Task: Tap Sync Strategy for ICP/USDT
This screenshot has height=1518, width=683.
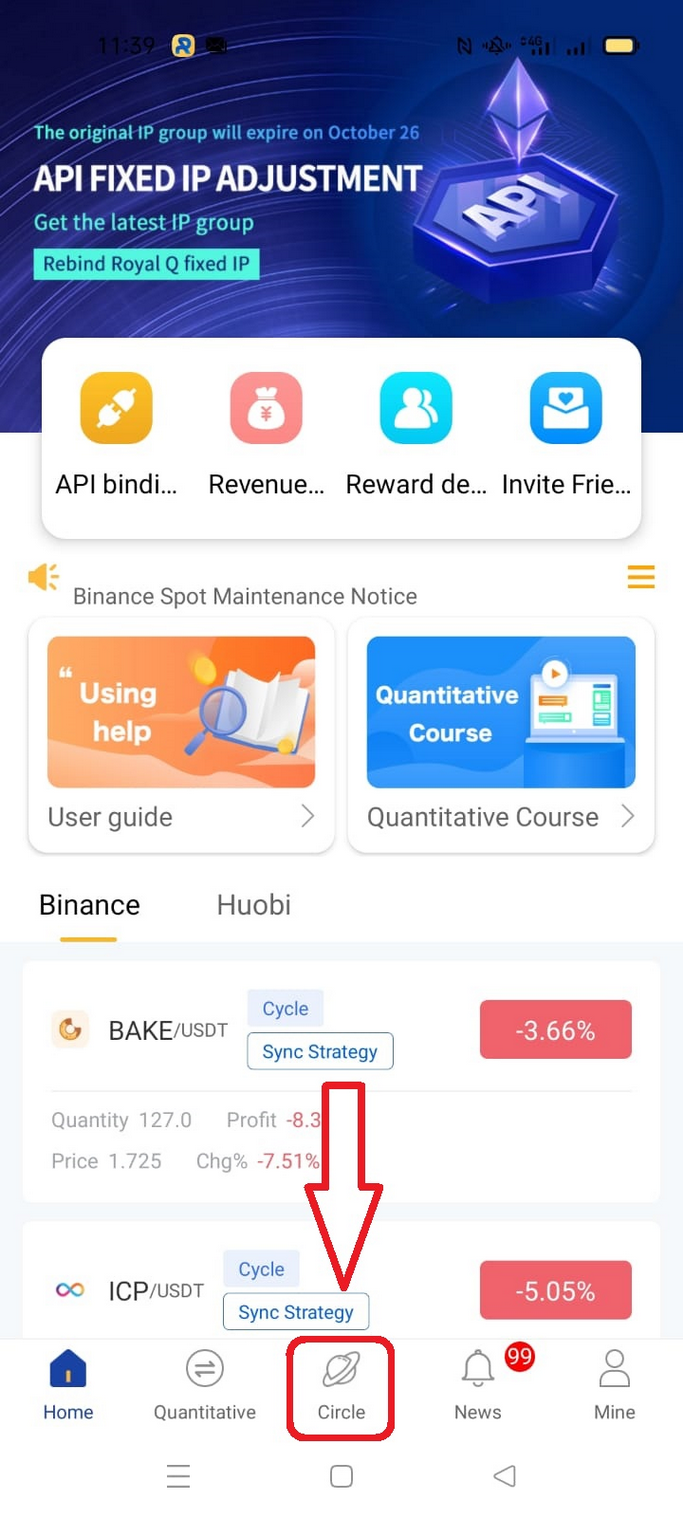Action: 296,1312
